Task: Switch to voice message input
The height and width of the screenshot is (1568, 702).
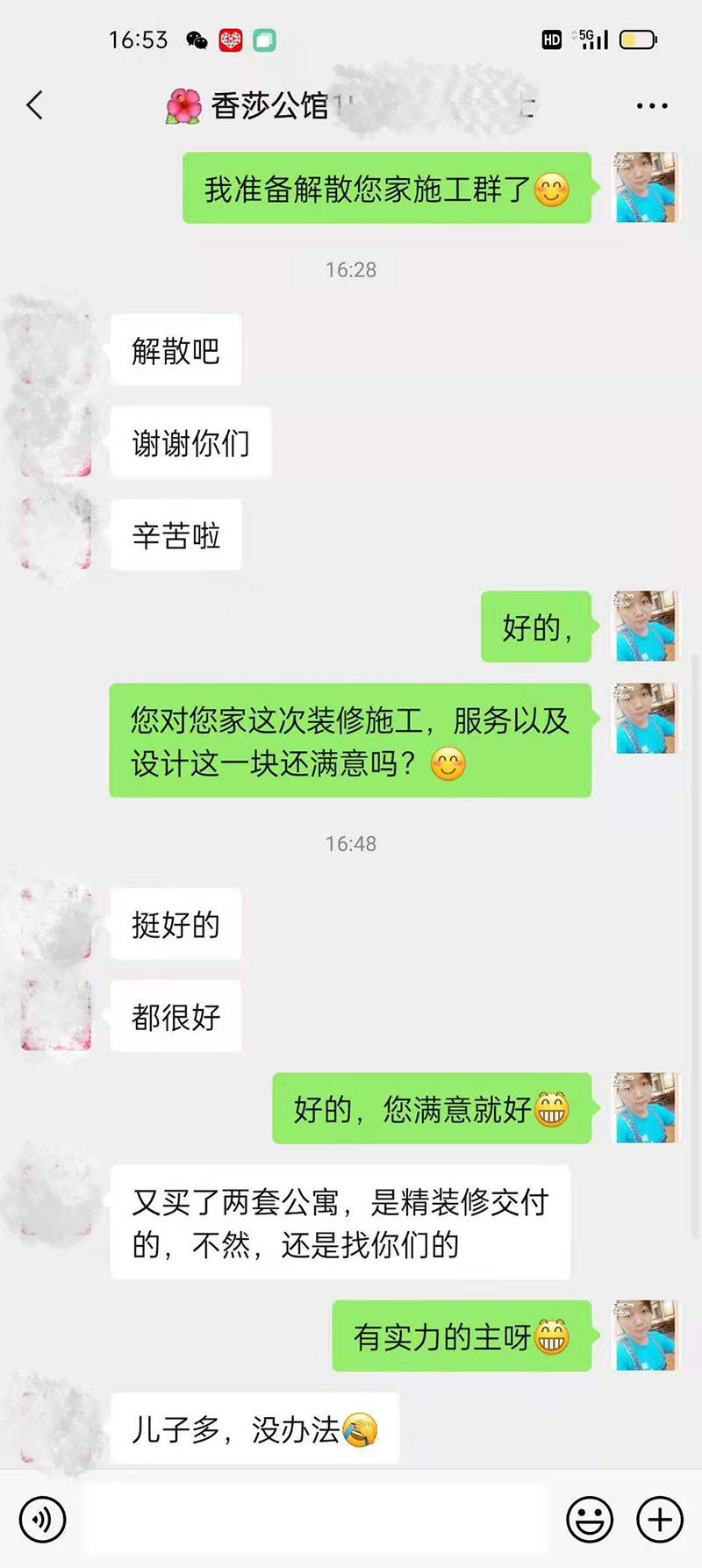Action: pyautogui.click(x=42, y=1519)
